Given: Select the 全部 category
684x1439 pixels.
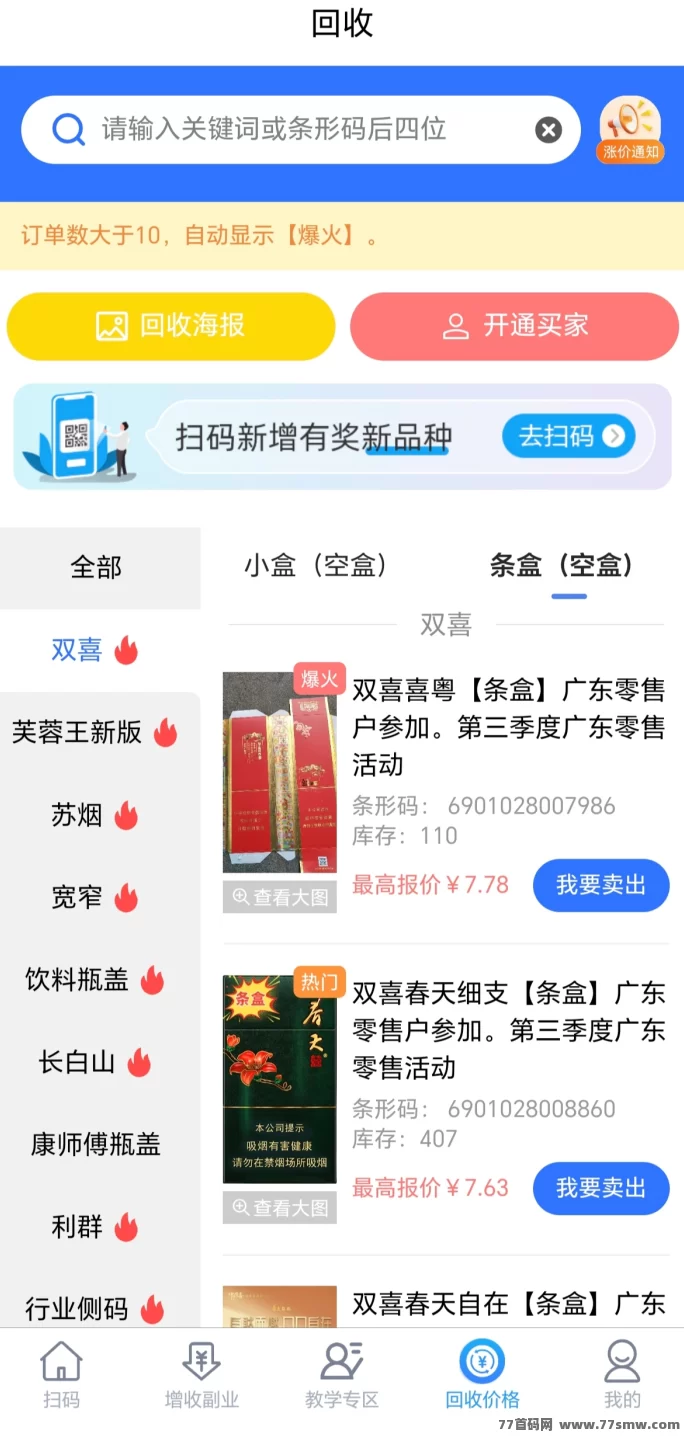Looking at the screenshot, I should coord(96,567).
